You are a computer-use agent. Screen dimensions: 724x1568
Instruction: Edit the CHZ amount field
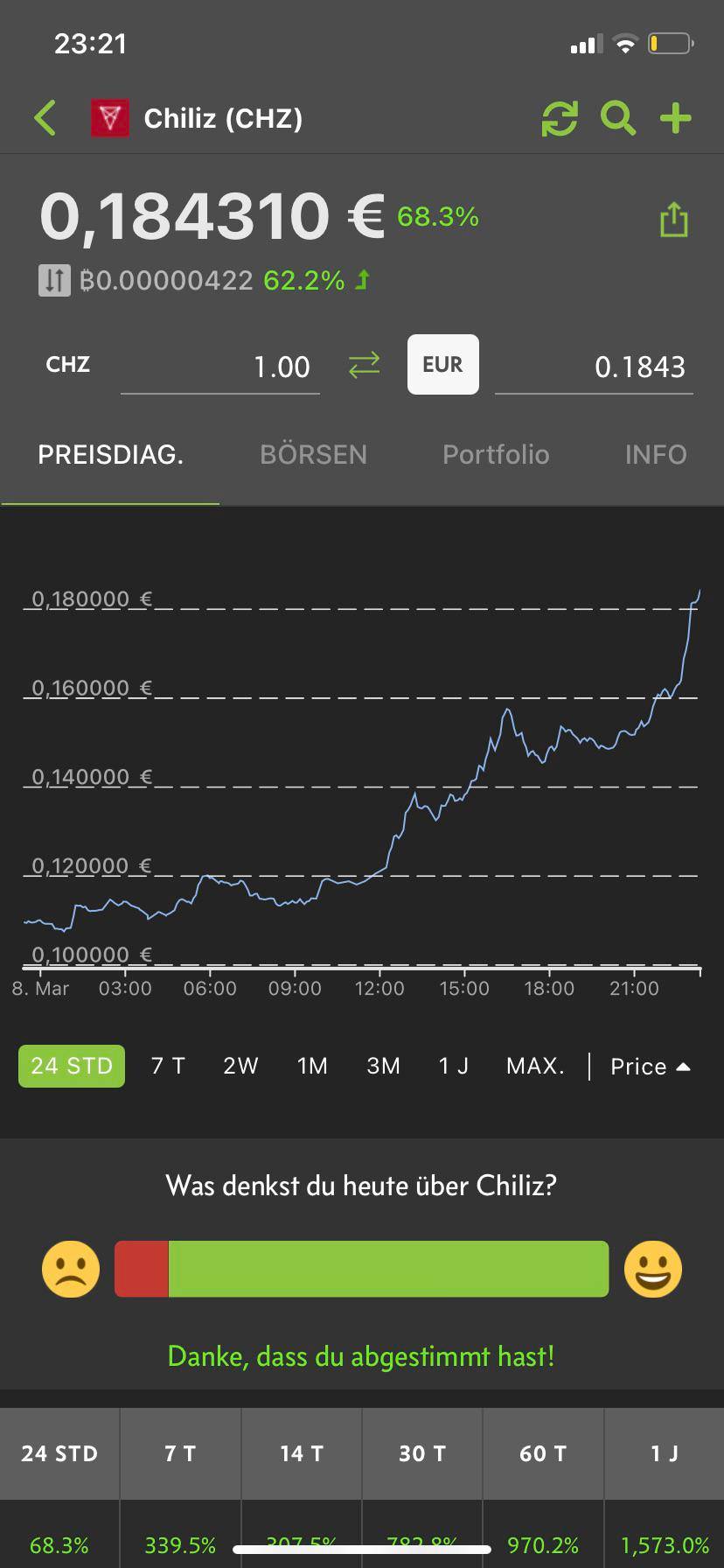(220, 367)
